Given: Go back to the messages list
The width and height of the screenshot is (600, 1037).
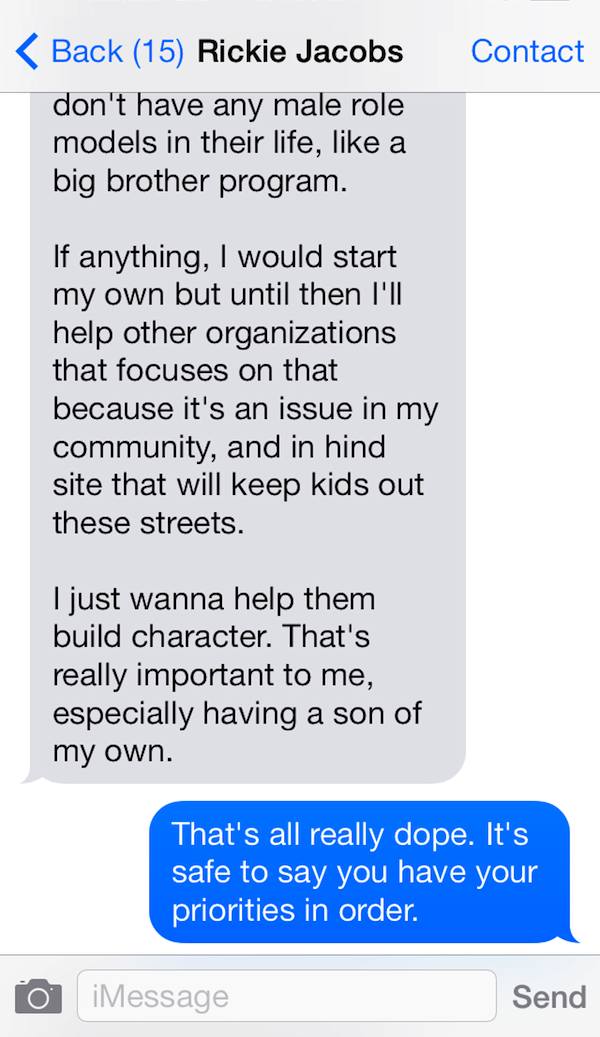Looking at the screenshot, I should [x=100, y=51].
